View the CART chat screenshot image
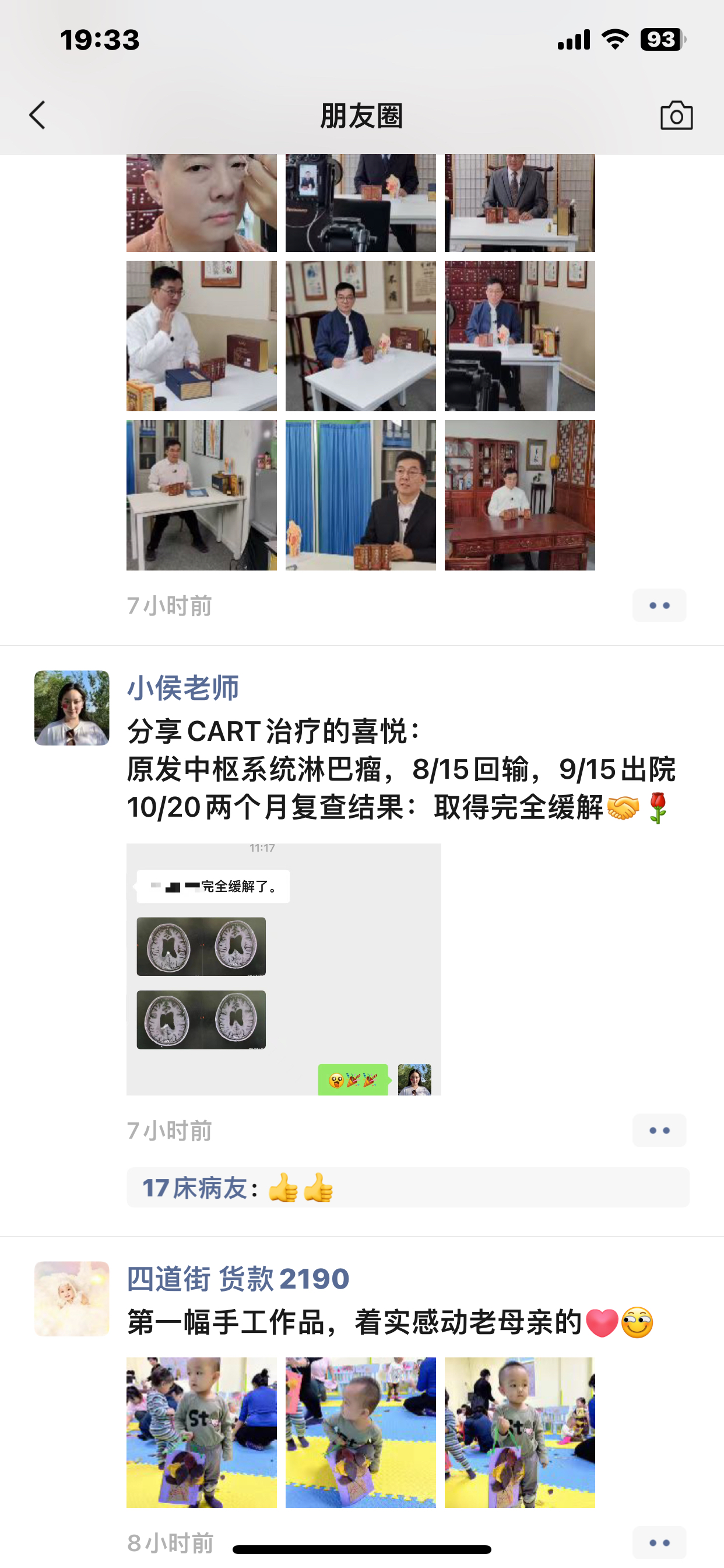The image size is (724, 1568). (283, 969)
